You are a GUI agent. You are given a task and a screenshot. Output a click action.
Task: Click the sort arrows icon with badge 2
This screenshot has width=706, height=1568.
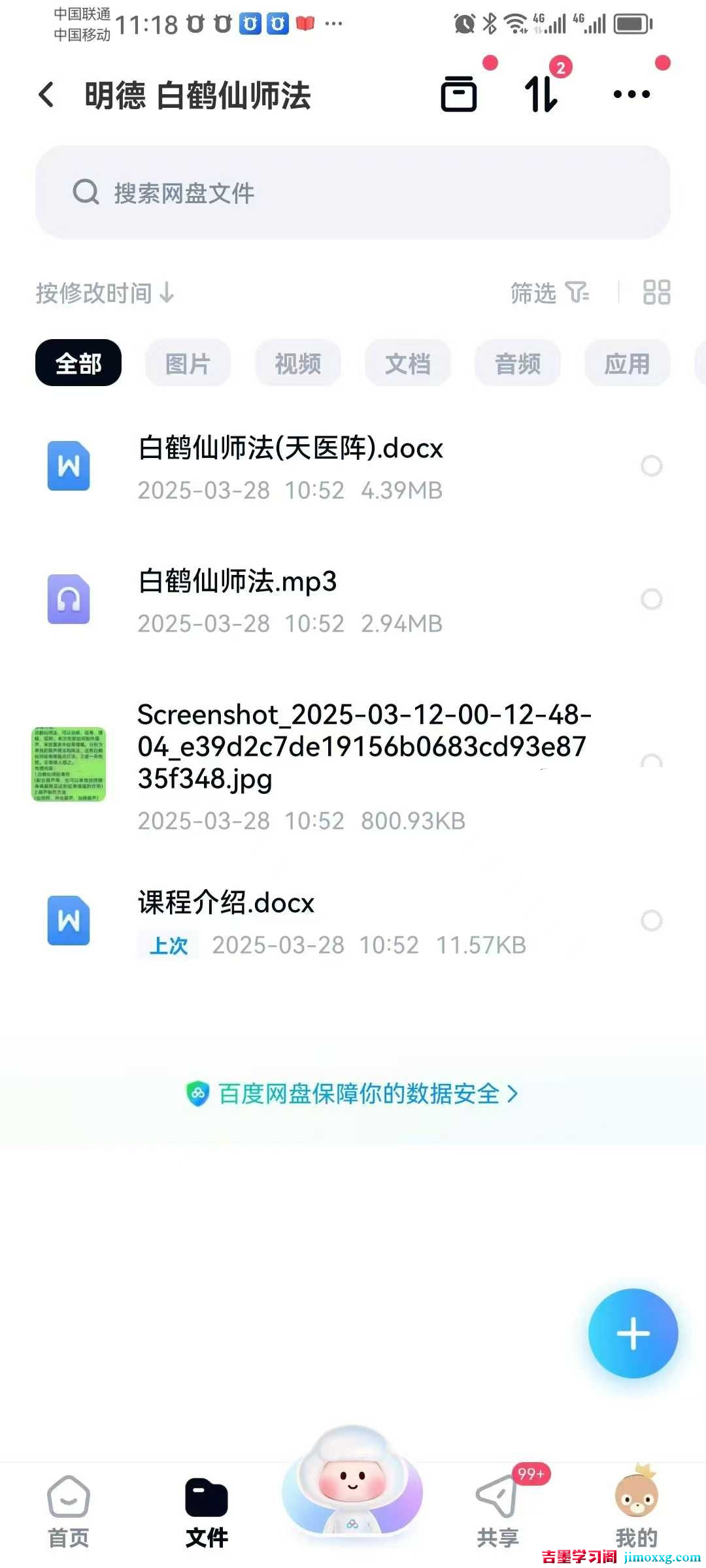[541, 95]
